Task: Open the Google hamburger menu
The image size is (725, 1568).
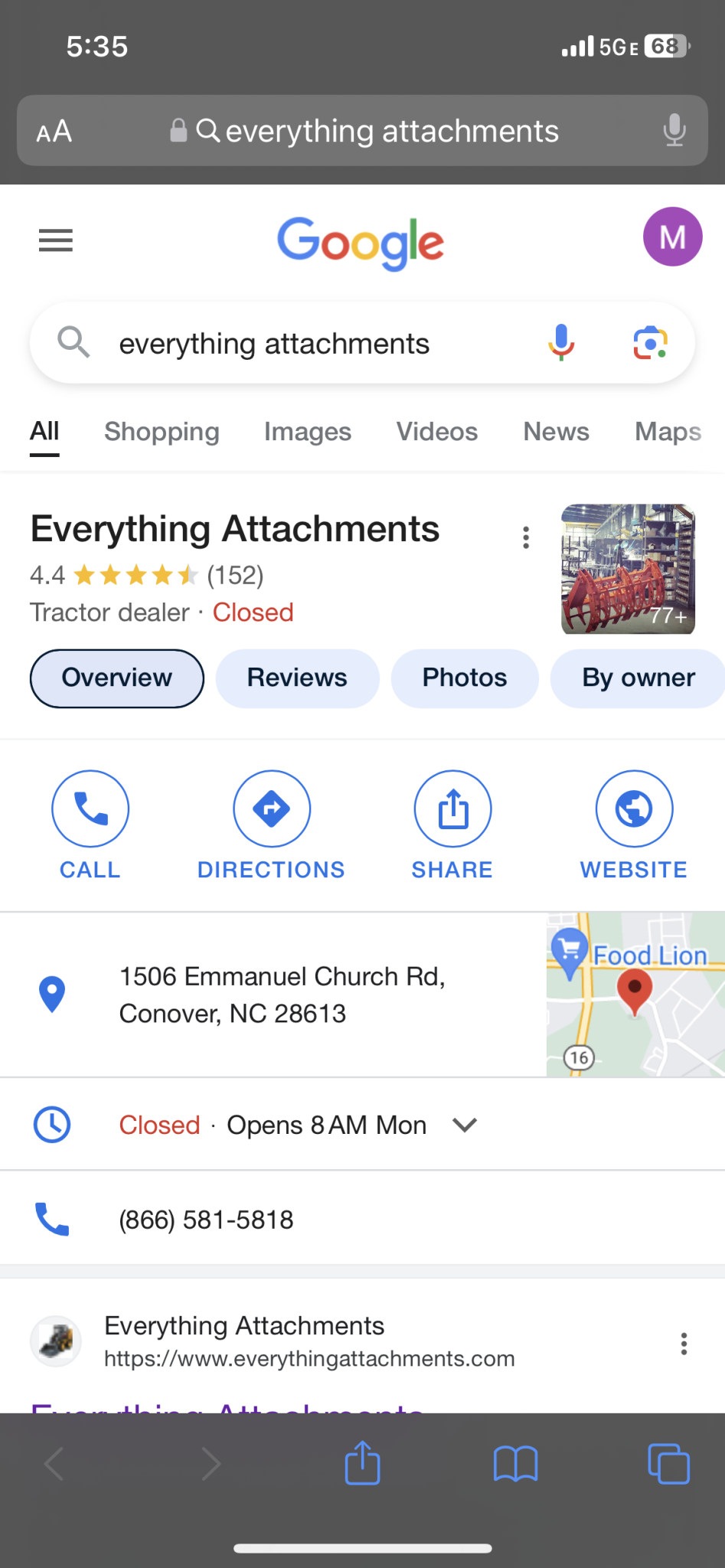Action: [56, 240]
